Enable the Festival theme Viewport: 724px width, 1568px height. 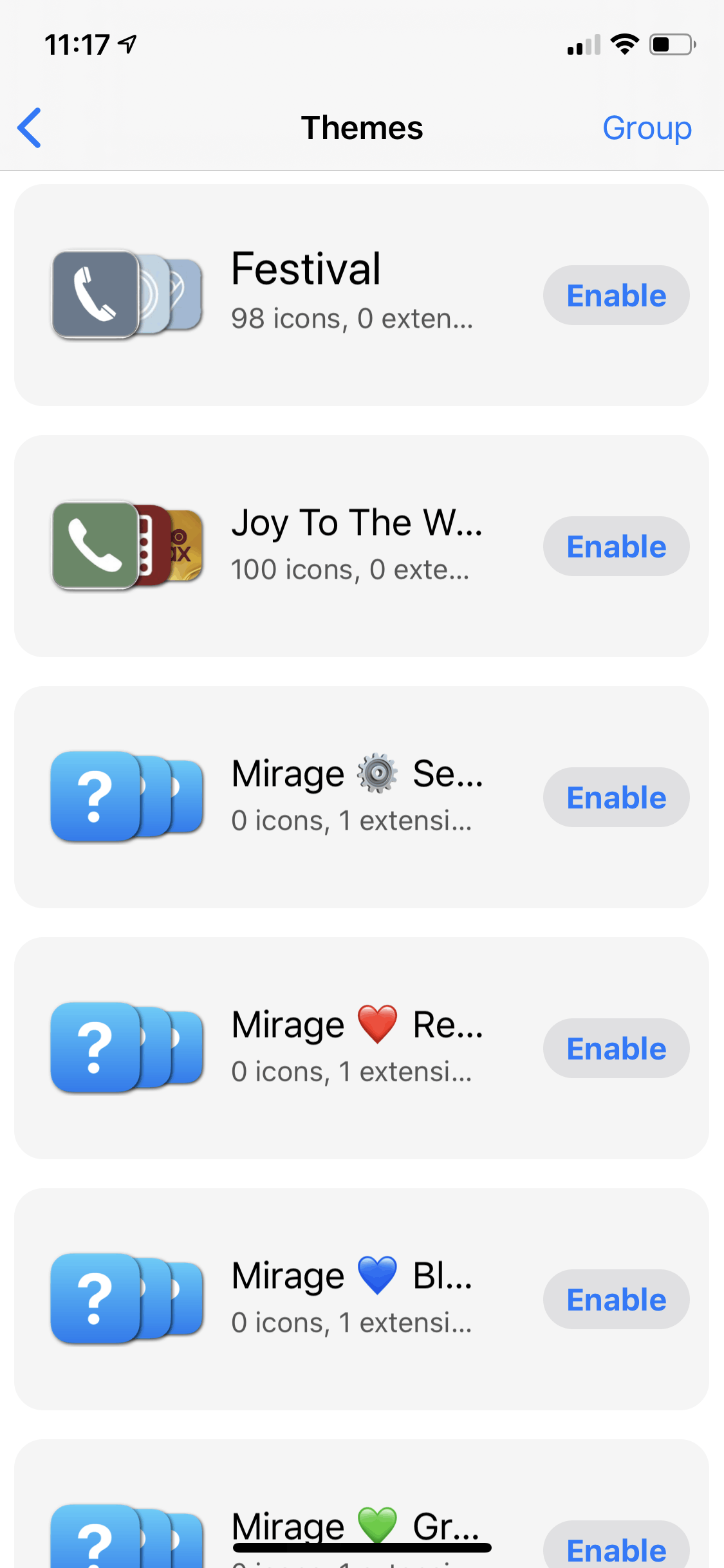pyautogui.click(x=616, y=295)
